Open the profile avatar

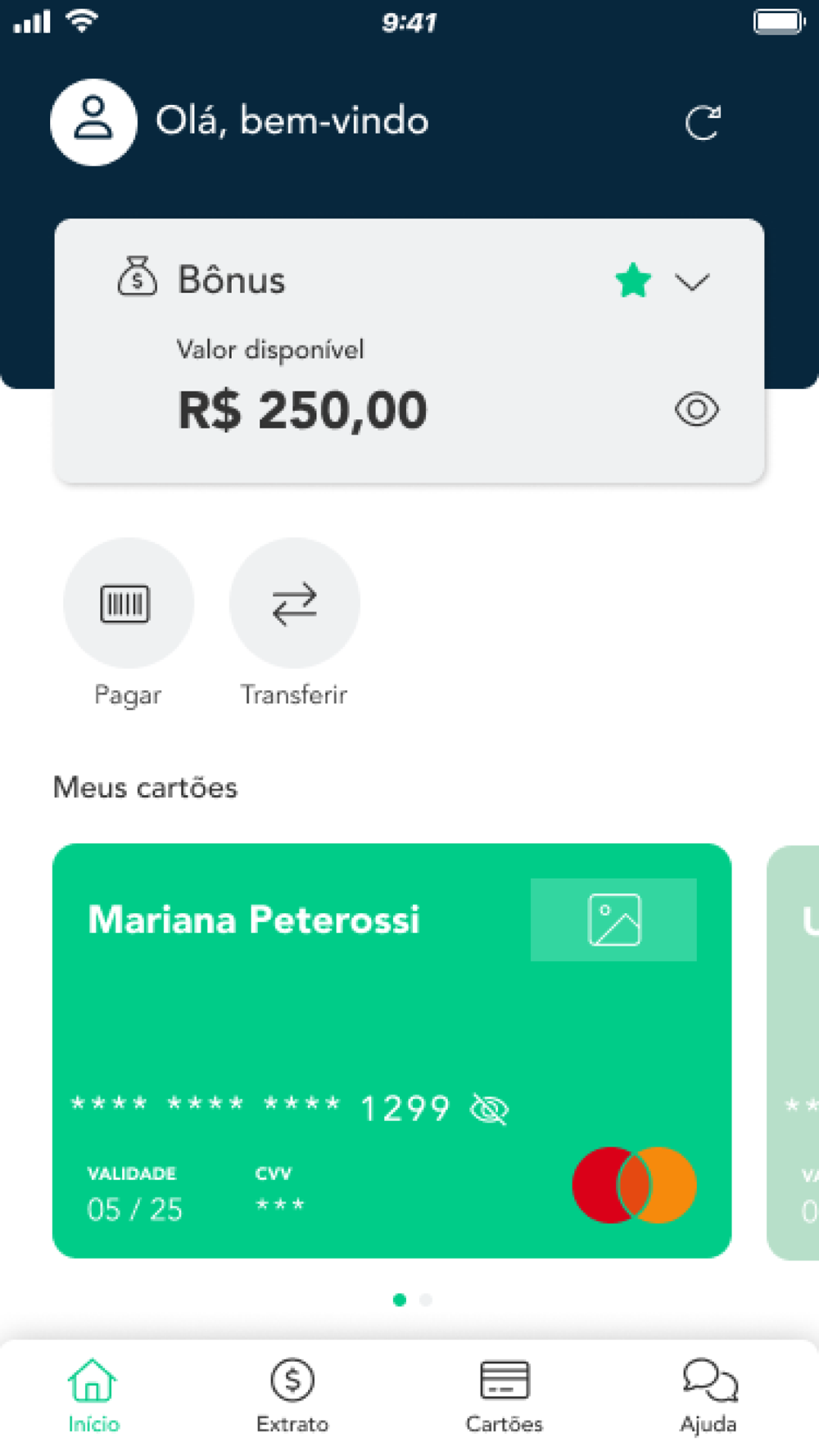pos(93,122)
